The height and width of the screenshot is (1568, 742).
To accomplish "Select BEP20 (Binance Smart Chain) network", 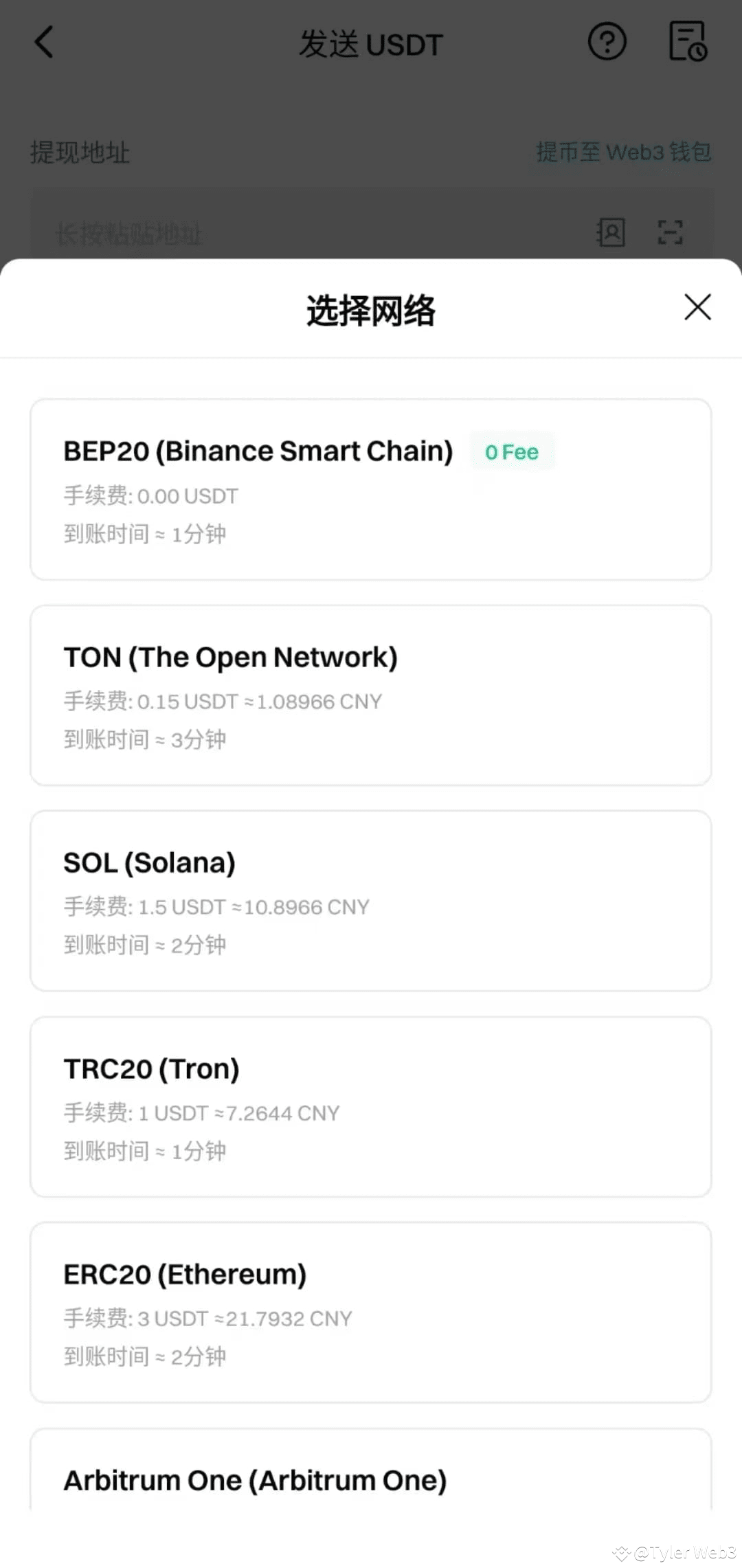I will [x=371, y=489].
